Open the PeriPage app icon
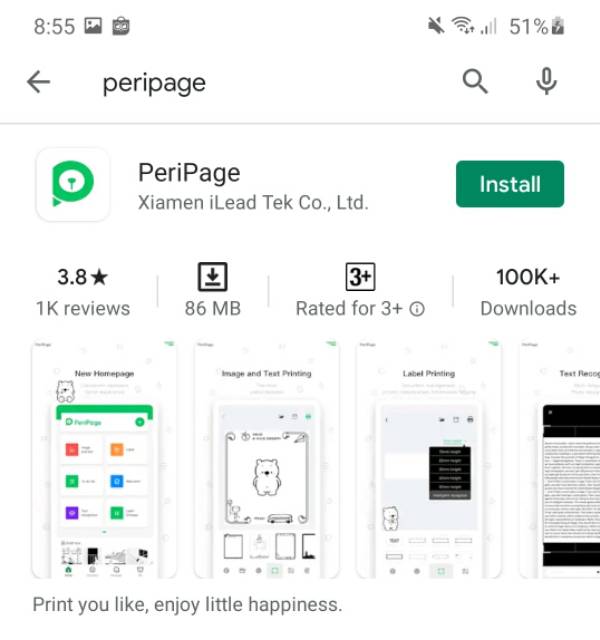Screen dimensions: 600x640 coord(73,184)
